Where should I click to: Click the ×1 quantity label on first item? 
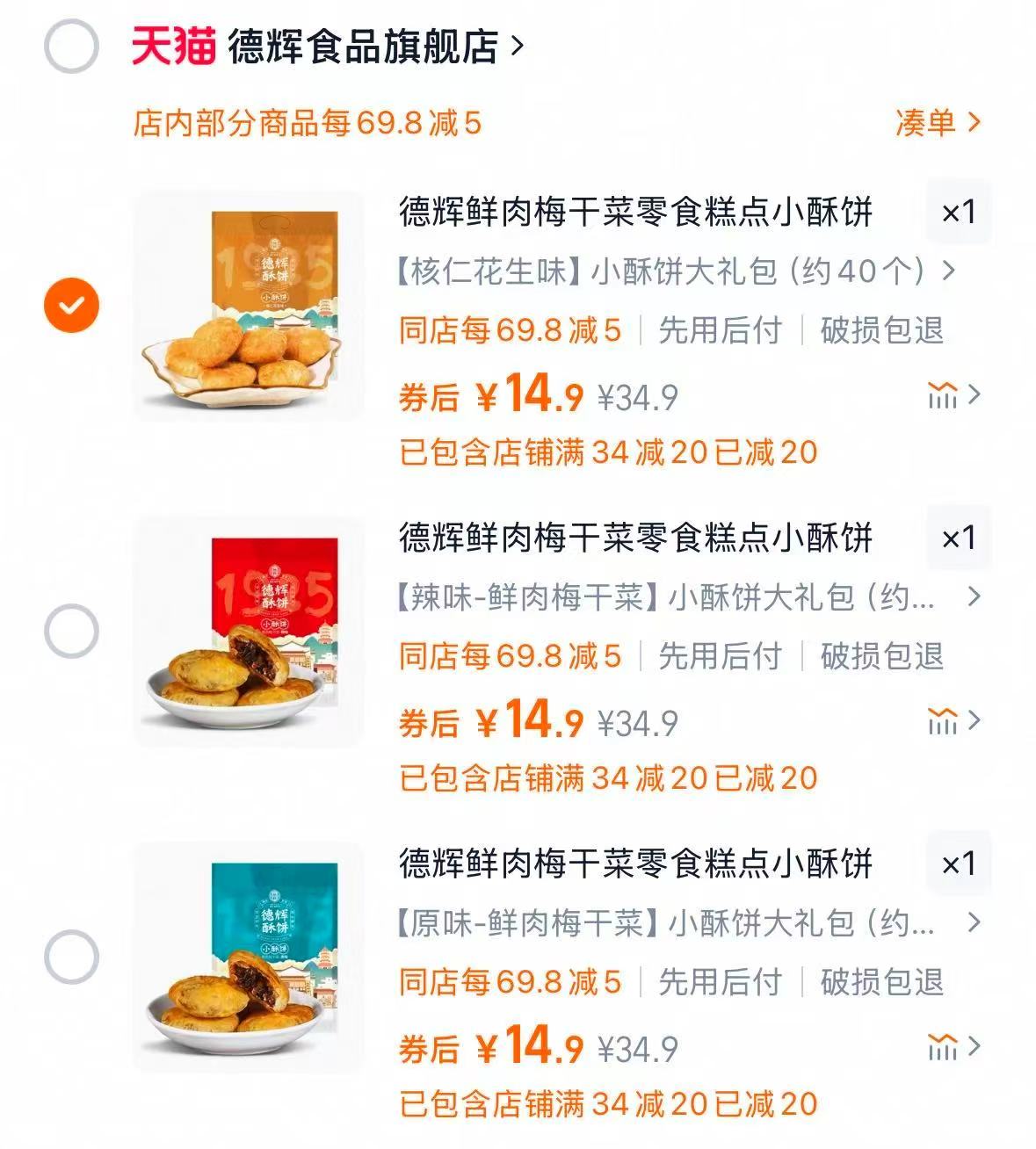[958, 212]
